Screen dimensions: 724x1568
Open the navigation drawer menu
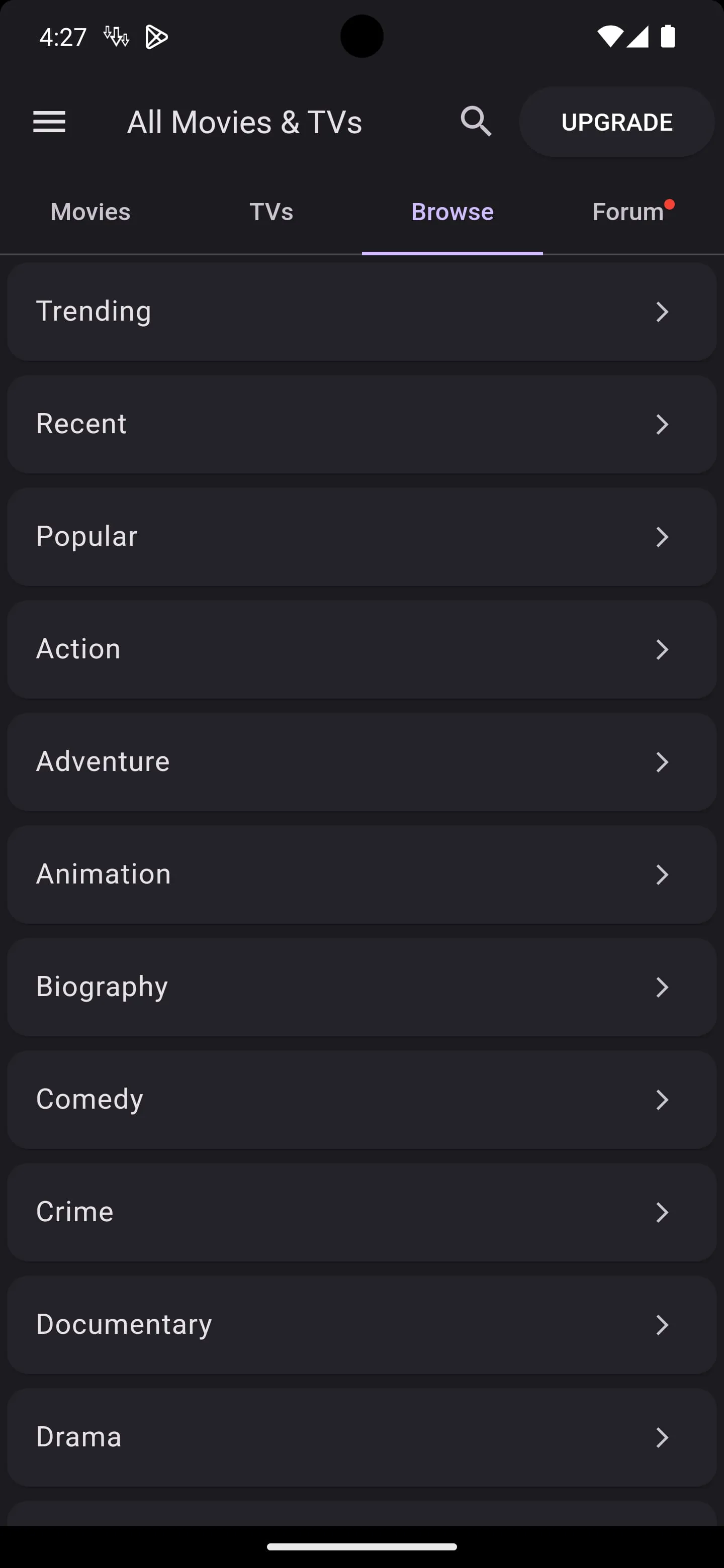point(49,122)
